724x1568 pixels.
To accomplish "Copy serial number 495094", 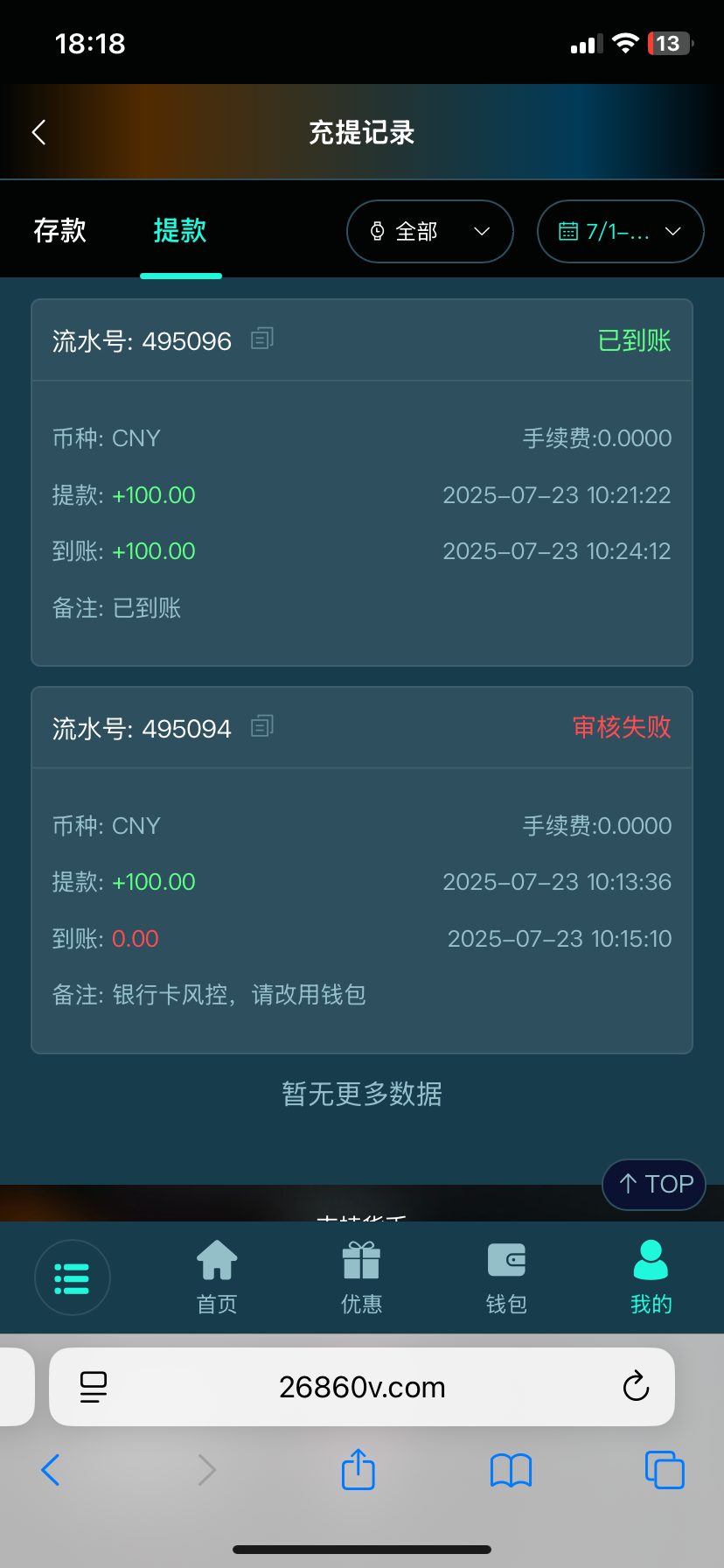I will [262, 726].
